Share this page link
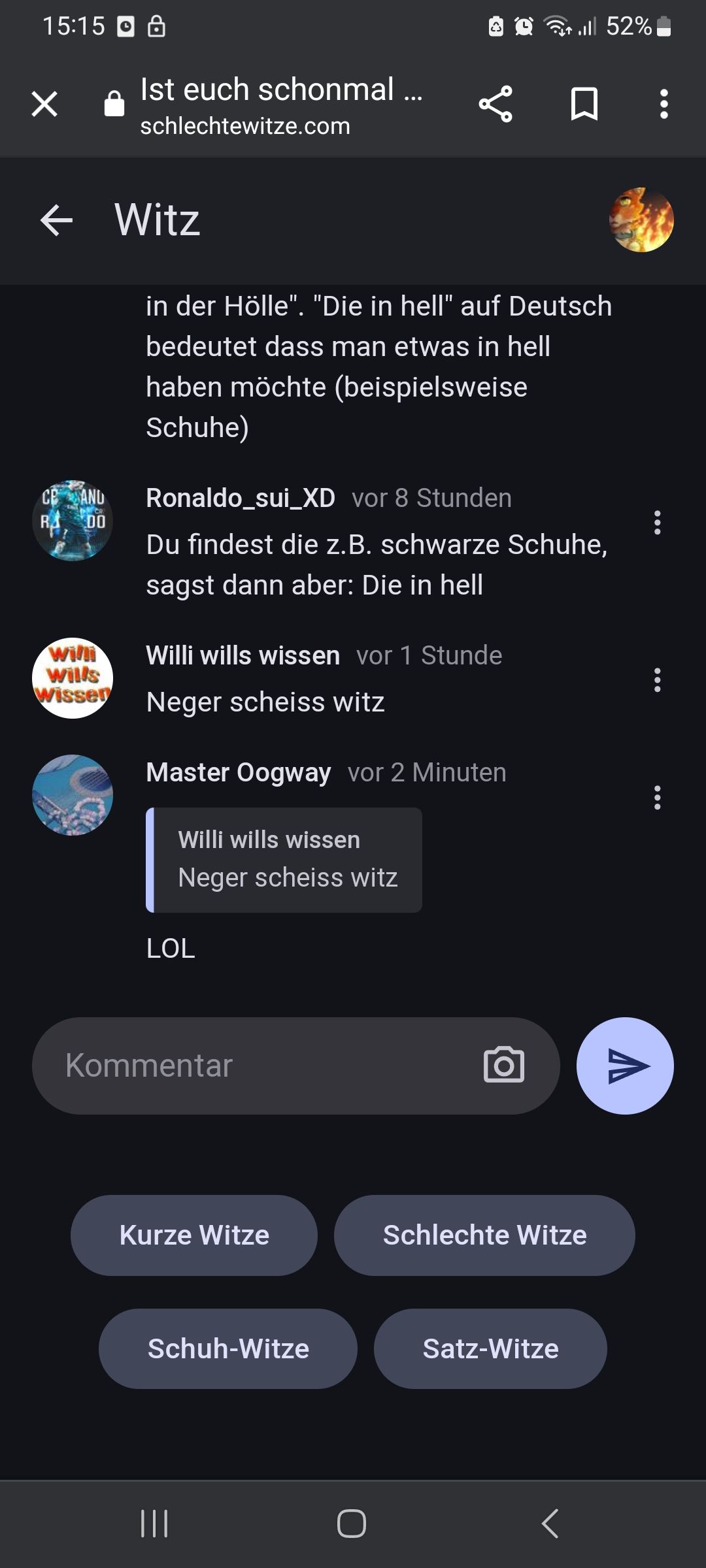The height and width of the screenshot is (1568, 706). click(x=496, y=104)
